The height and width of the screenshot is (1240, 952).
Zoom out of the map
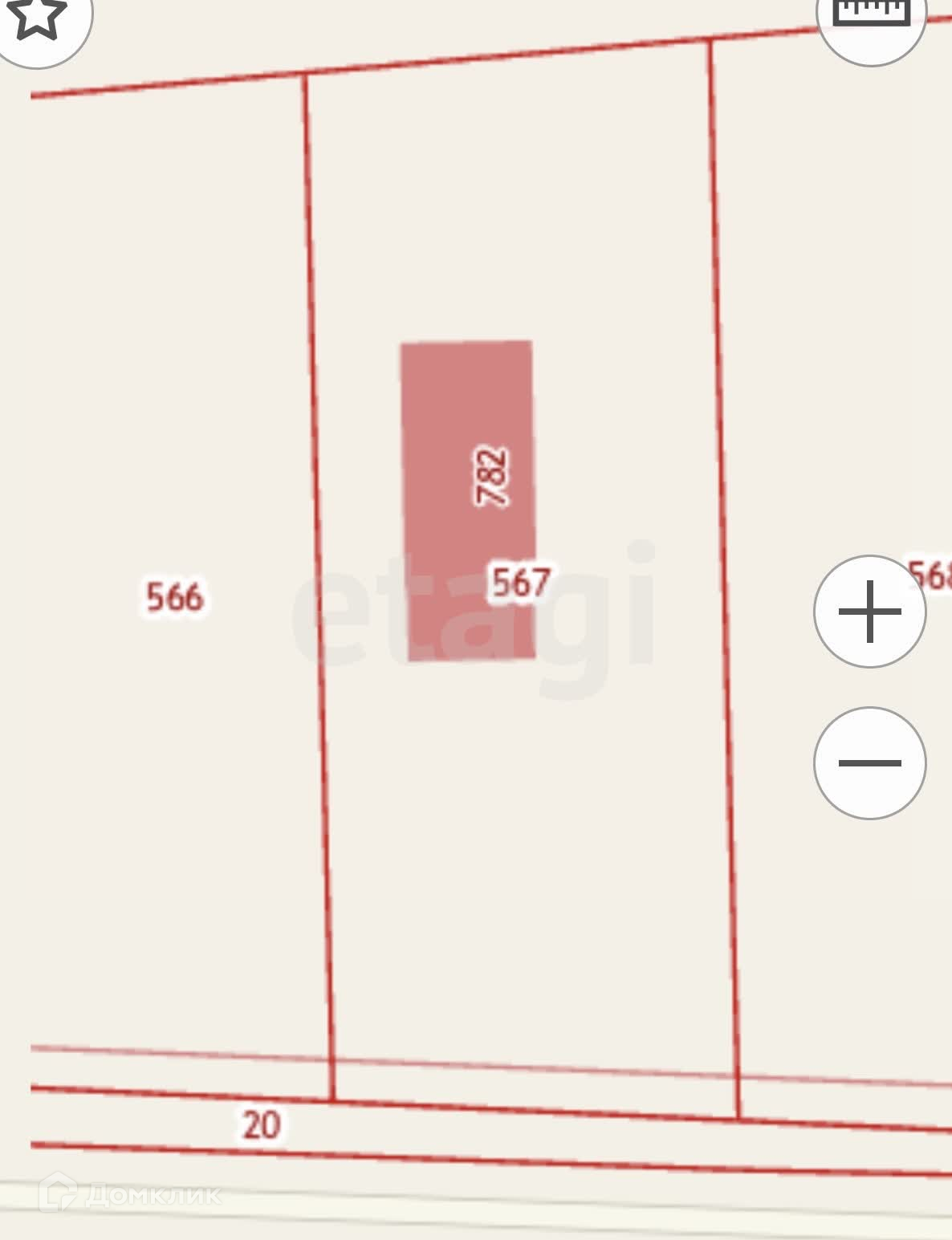pyautogui.click(x=869, y=762)
